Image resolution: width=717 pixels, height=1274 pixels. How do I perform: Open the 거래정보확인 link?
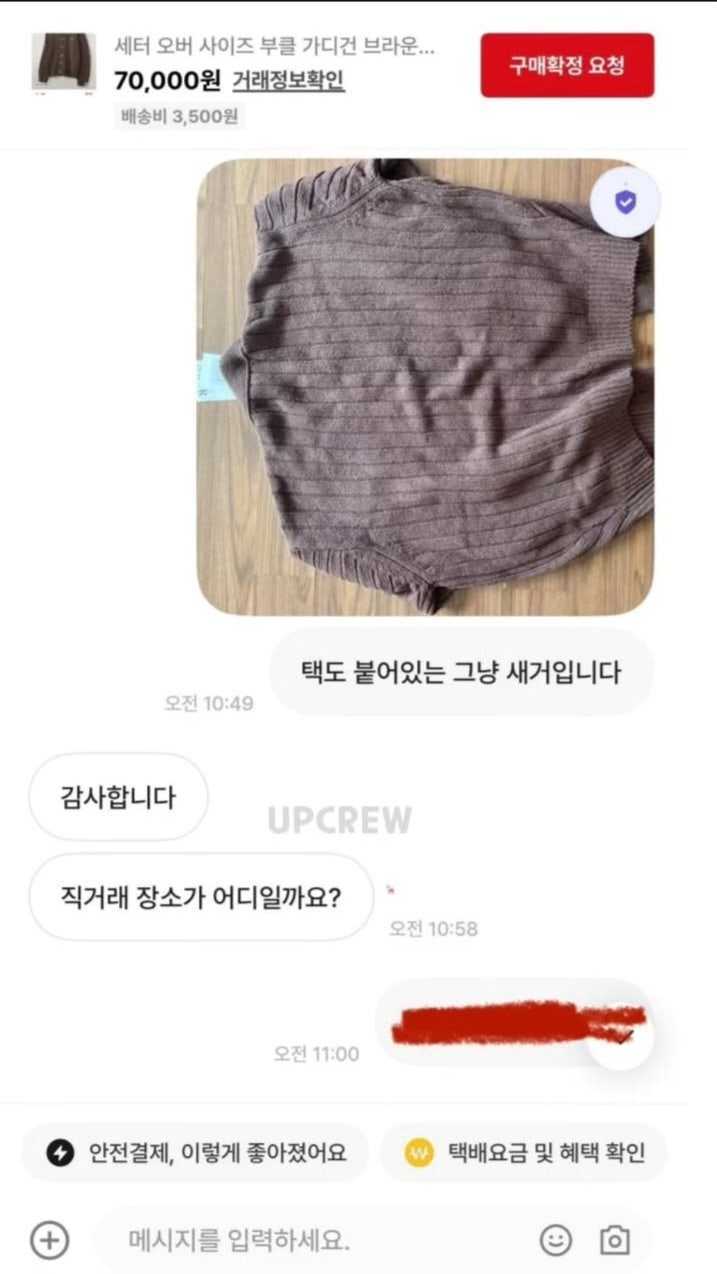[288, 80]
